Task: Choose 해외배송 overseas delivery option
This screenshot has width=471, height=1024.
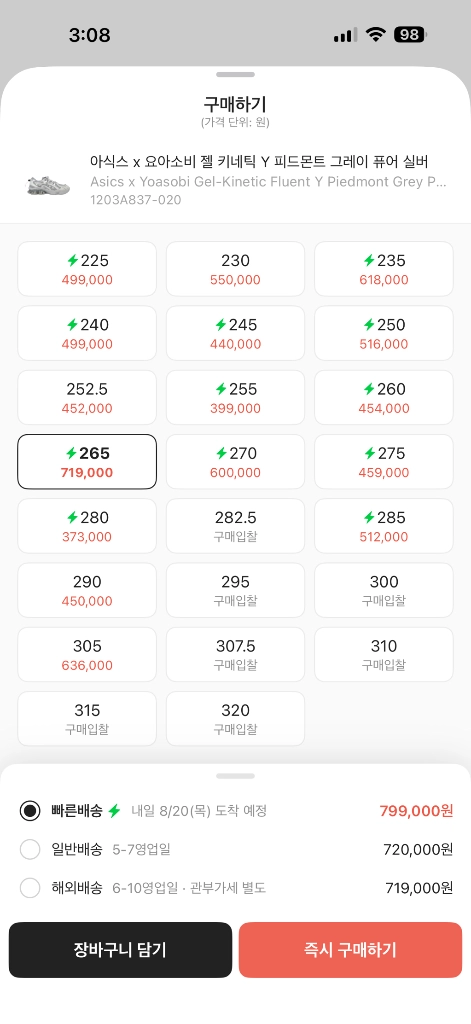Action: click(235, 888)
